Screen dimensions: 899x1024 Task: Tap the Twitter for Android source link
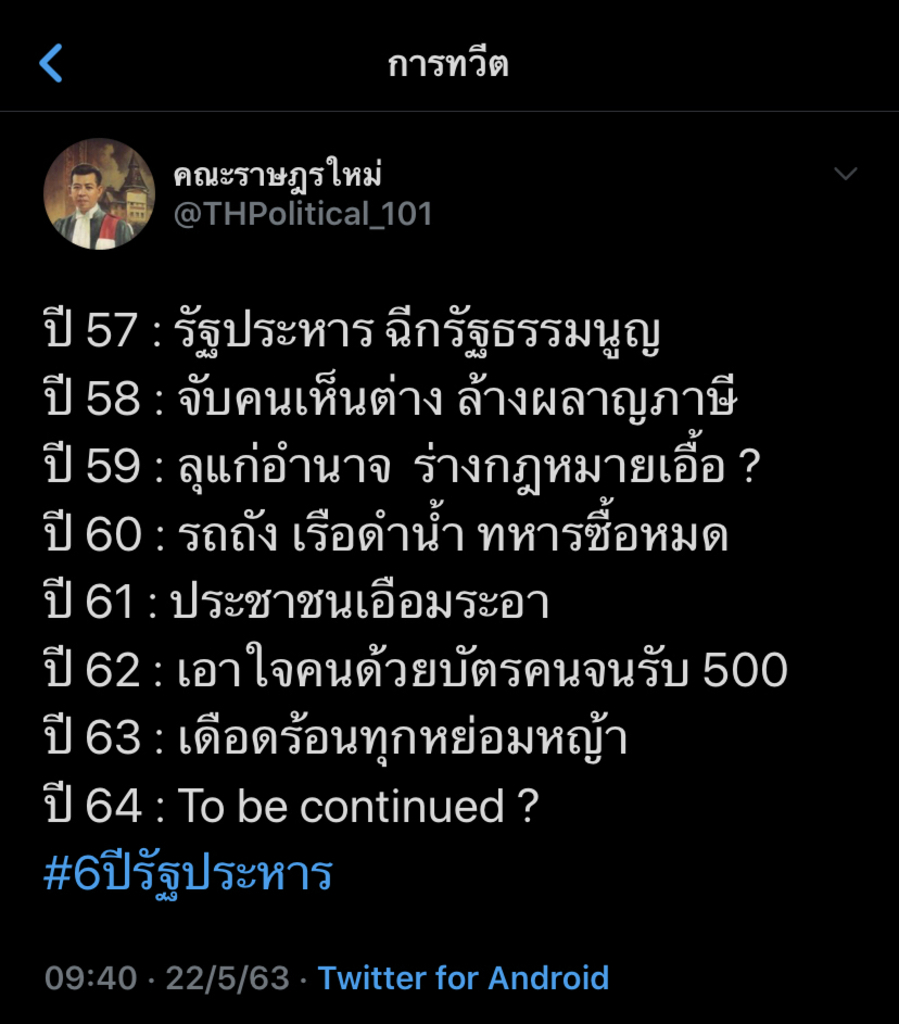coord(463,977)
